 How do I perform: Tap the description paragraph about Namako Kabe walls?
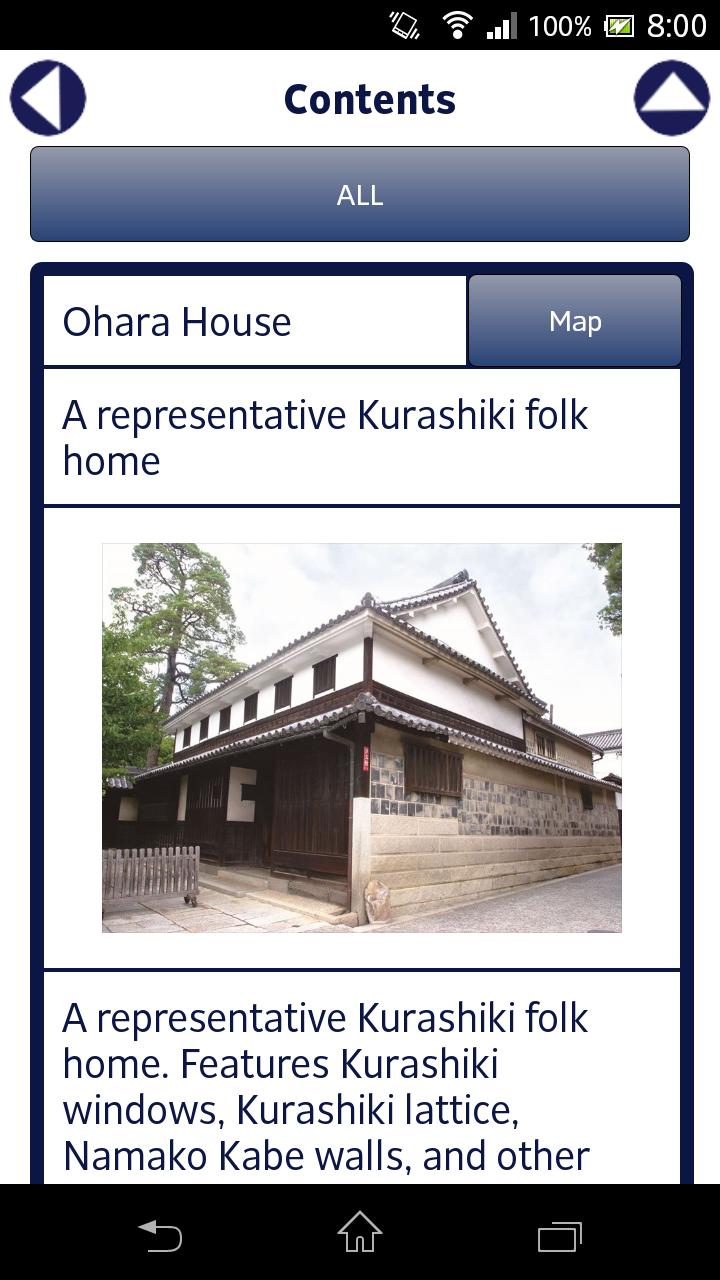(360, 1085)
